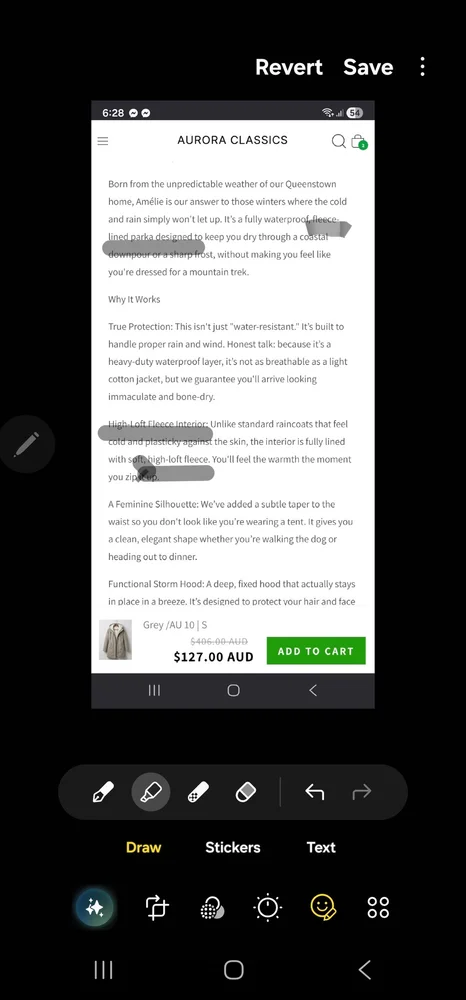Switch to the Text tab

pyautogui.click(x=321, y=847)
